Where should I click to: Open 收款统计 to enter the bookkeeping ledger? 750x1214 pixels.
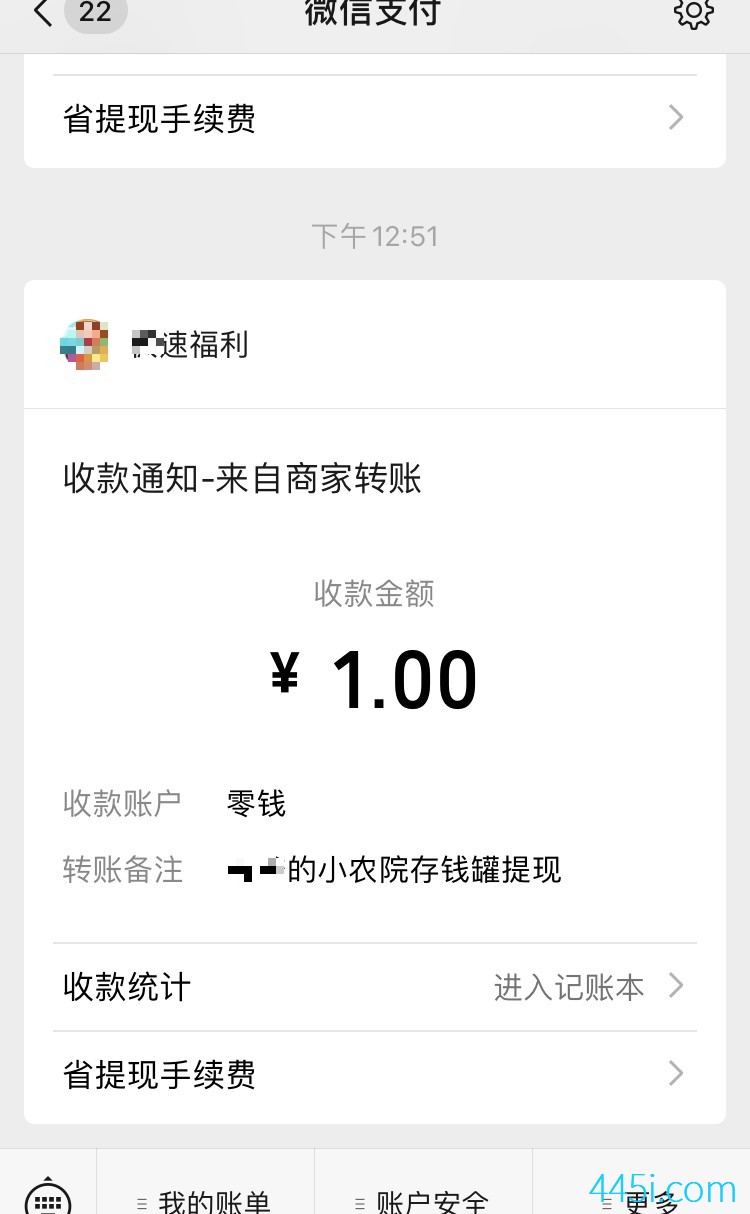click(375, 987)
